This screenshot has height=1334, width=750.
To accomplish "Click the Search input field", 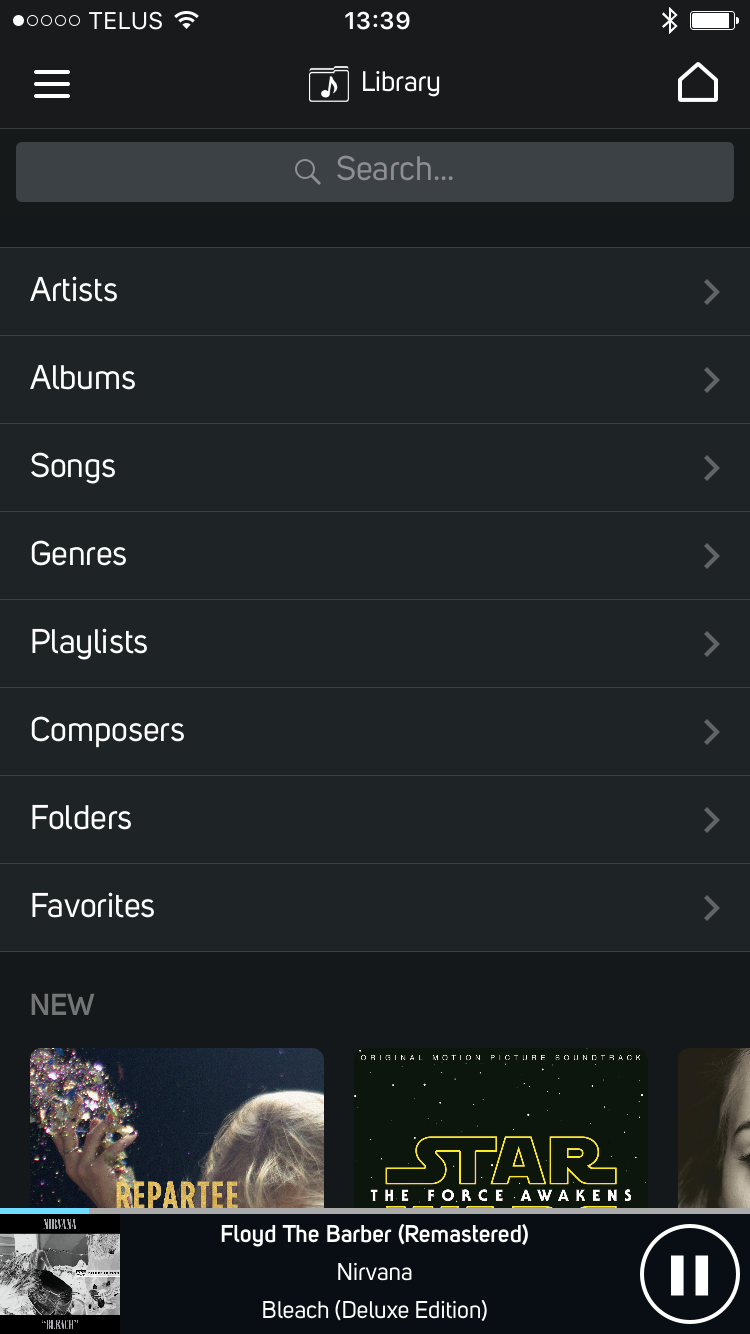I will pyautogui.click(x=375, y=170).
